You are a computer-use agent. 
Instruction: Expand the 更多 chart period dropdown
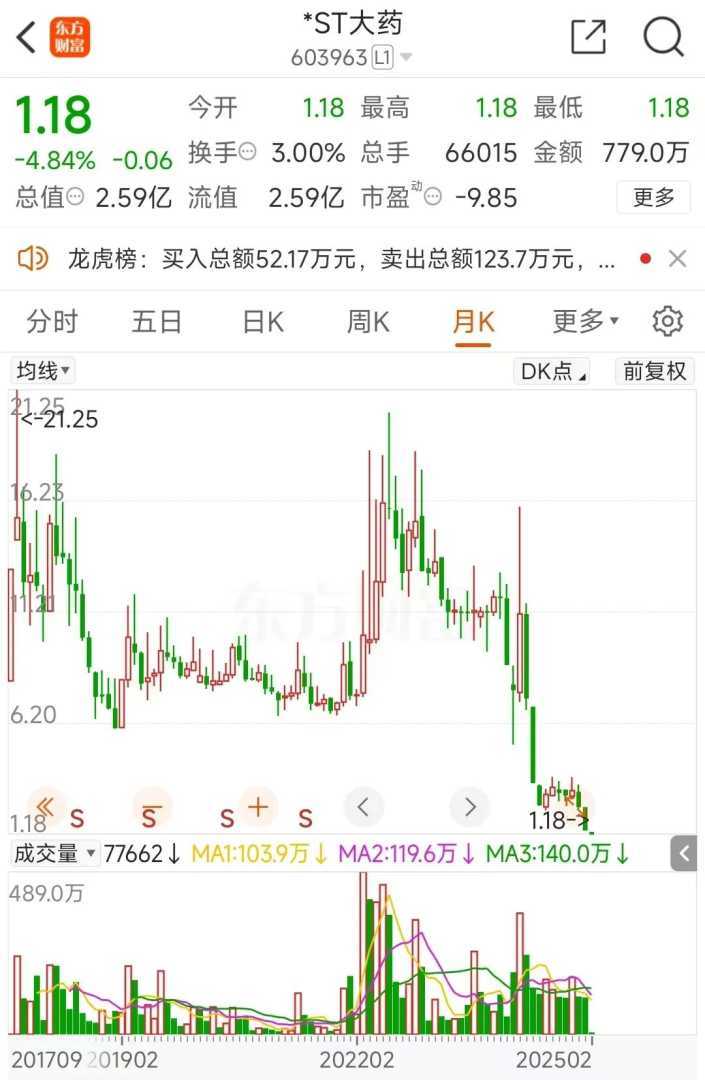click(x=585, y=322)
